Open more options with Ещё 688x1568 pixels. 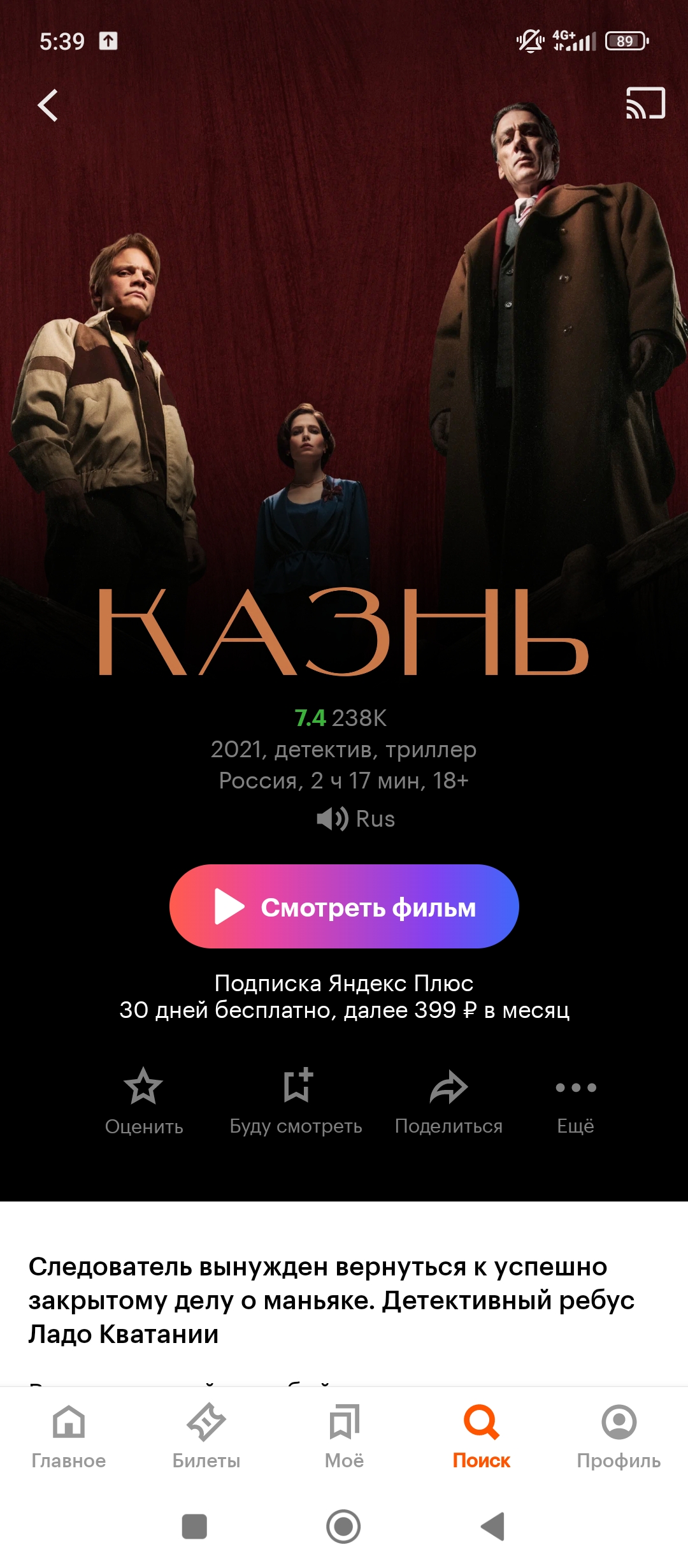[x=576, y=1101]
